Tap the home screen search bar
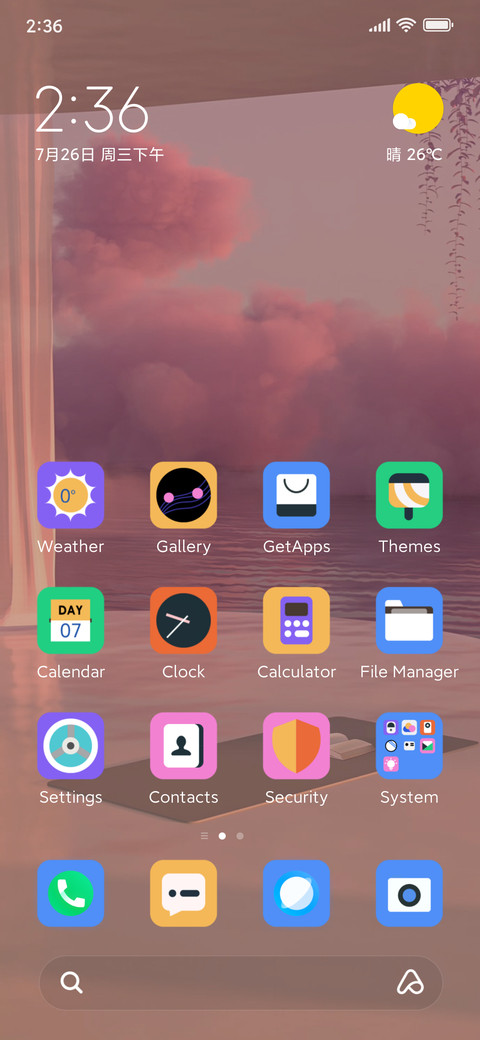 click(241, 982)
